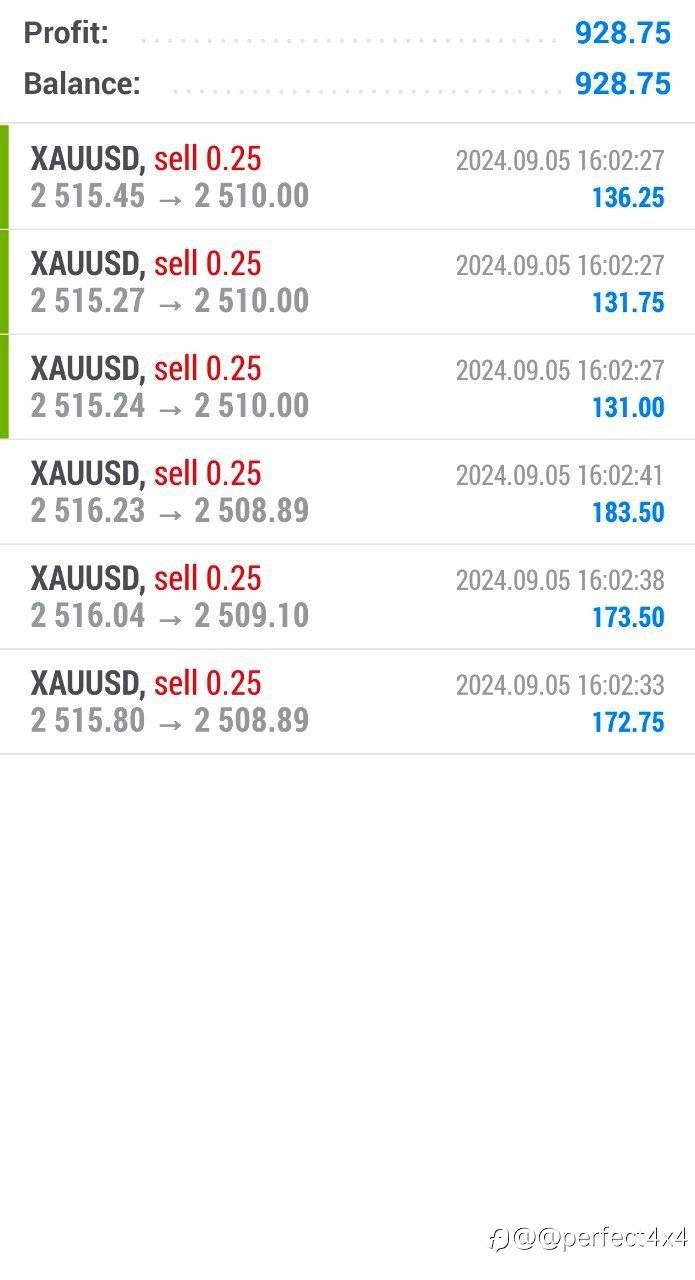Select the XAUUSD trade opened at 2 515.24
This screenshot has height=1280, width=695.
(x=347, y=387)
